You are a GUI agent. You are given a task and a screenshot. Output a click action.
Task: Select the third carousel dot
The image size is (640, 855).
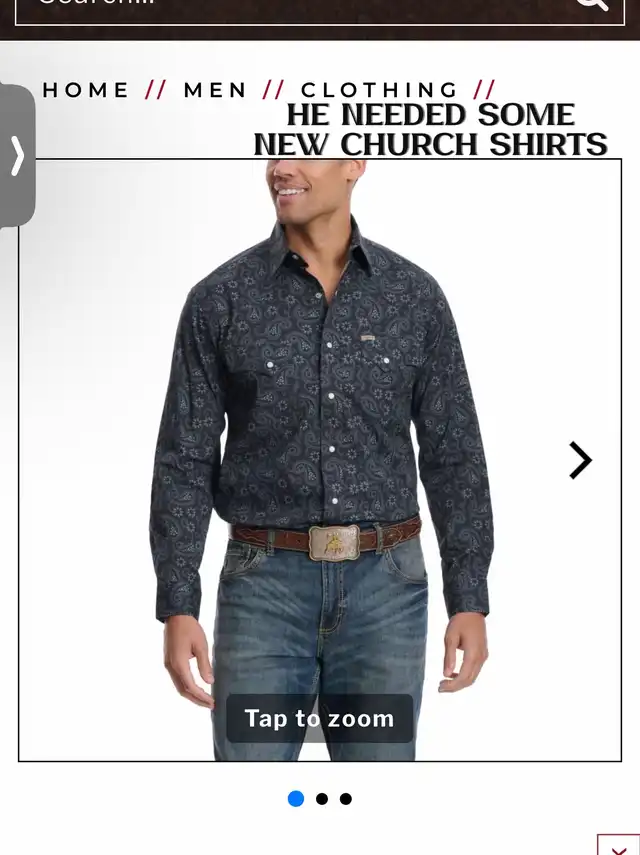tap(346, 799)
